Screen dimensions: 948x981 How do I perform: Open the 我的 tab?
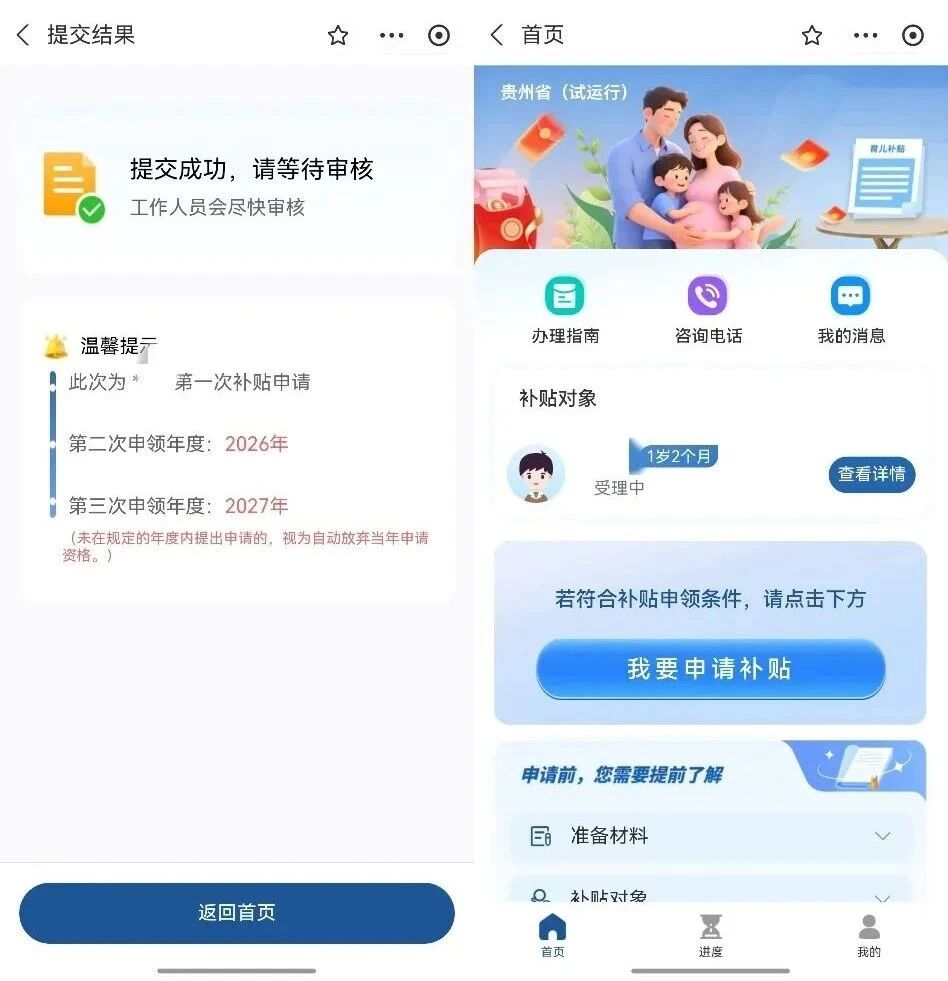click(869, 936)
